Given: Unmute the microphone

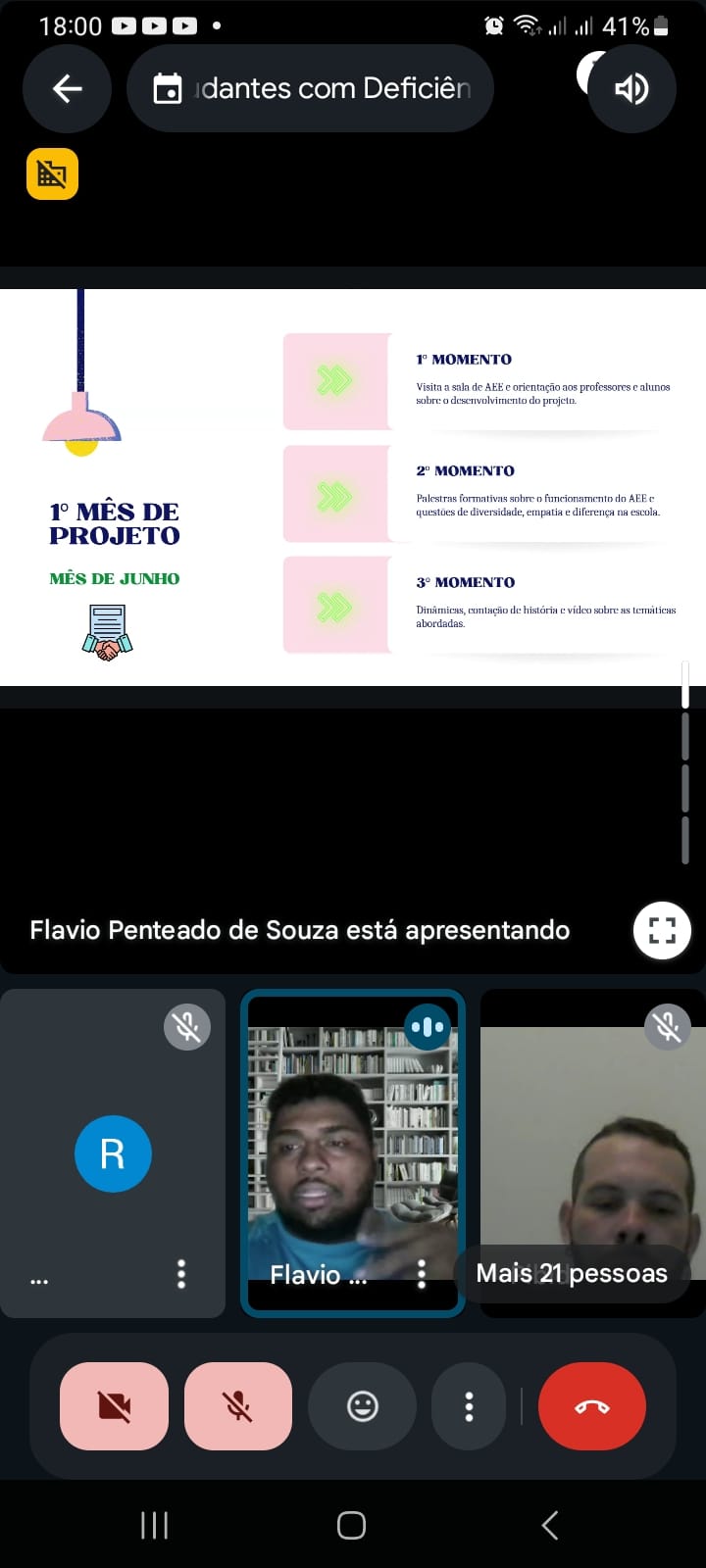Looking at the screenshot, I should 238,1406.
